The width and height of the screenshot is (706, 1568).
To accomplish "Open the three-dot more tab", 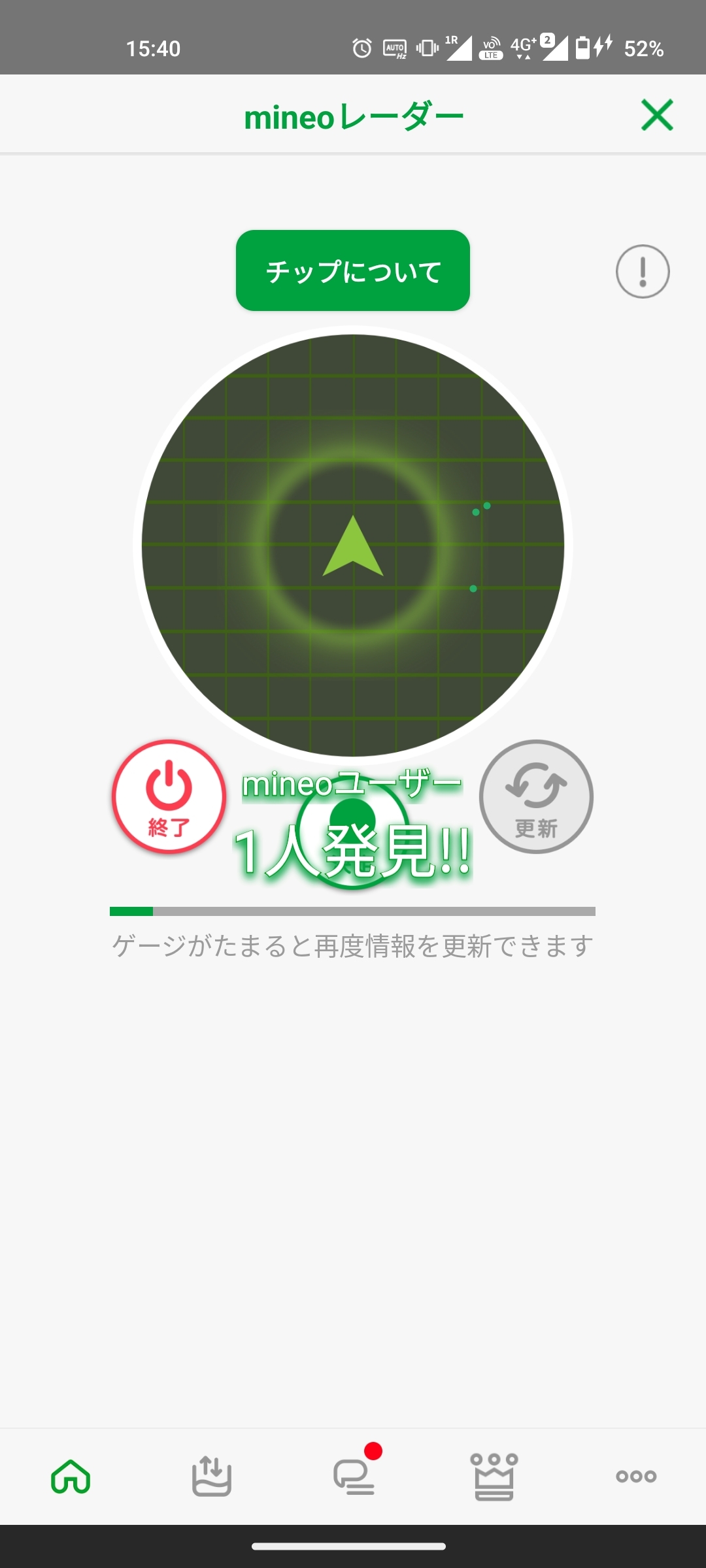I will (x=636, y=1476).
